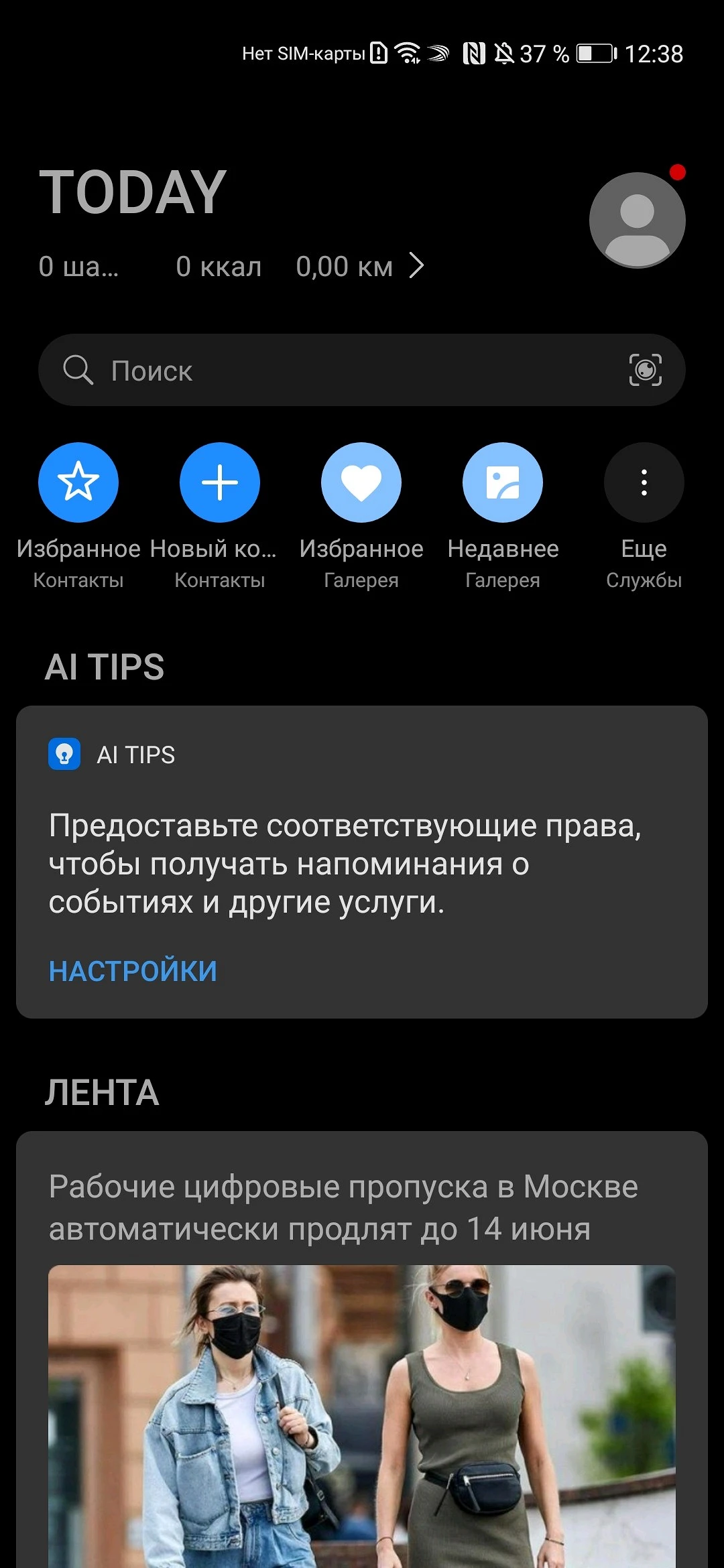
Task: Open Недавнее in Галерея
Action: (x=503, y=482)
